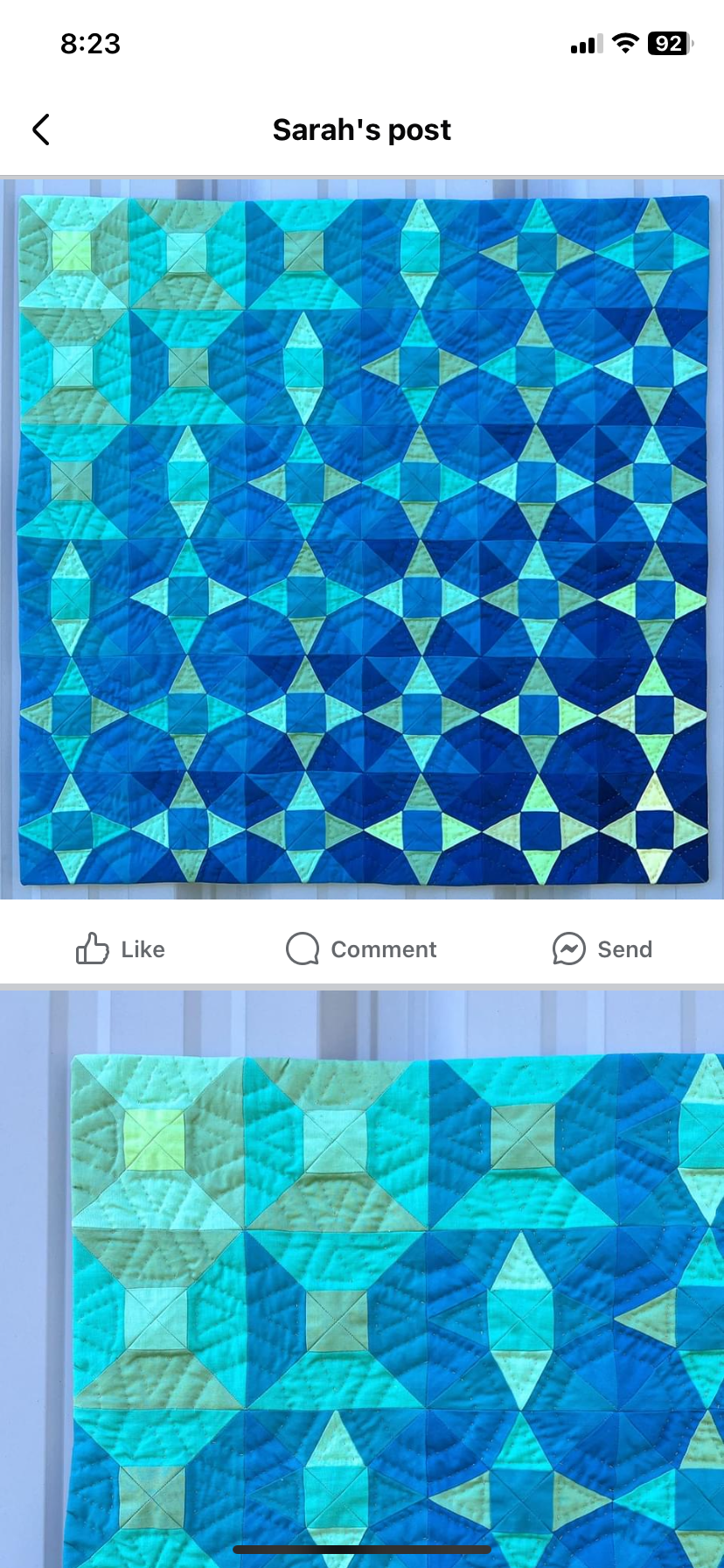Comment on the first quilt photo

361,948
